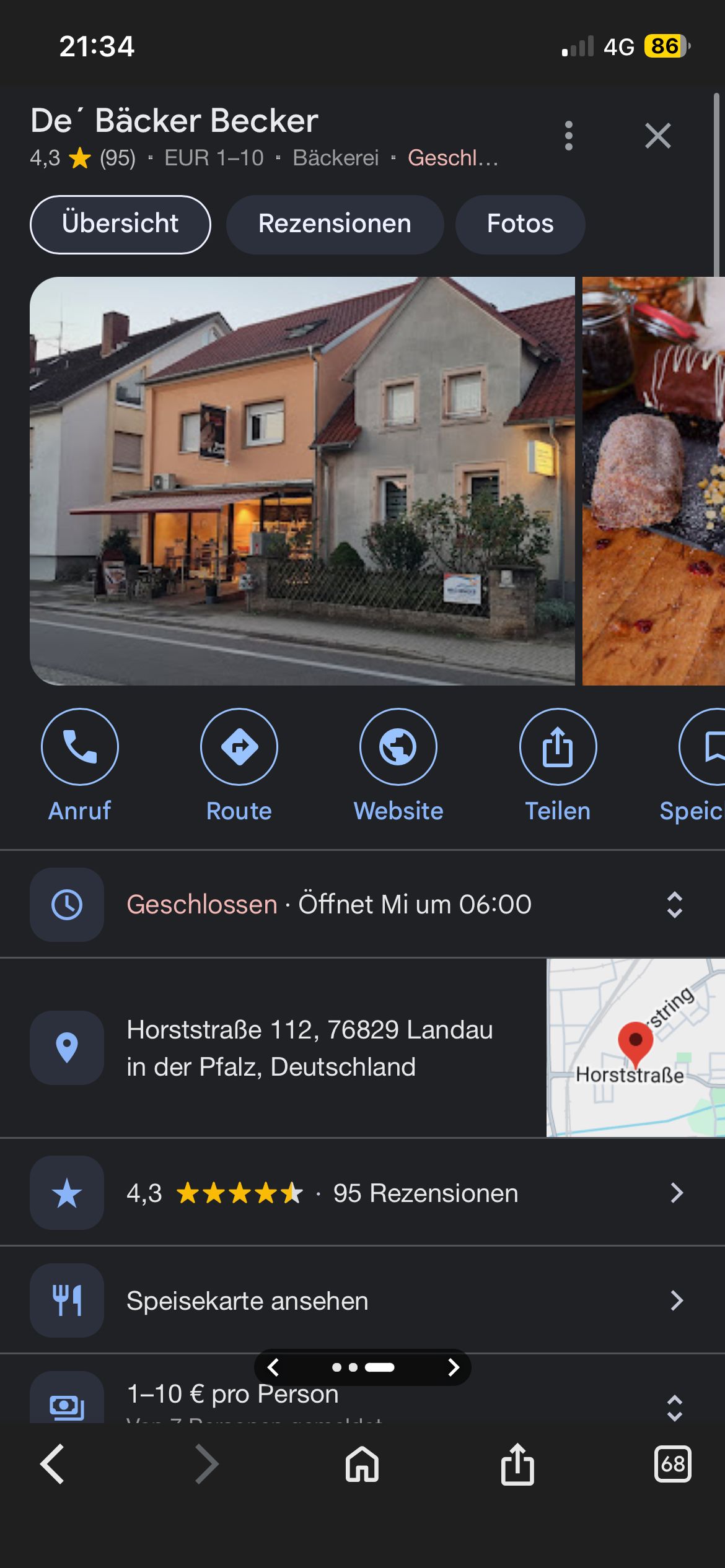Call the bakery via Anruf
The width and height of the screenshot is (725, 1568).
(80, 747)
